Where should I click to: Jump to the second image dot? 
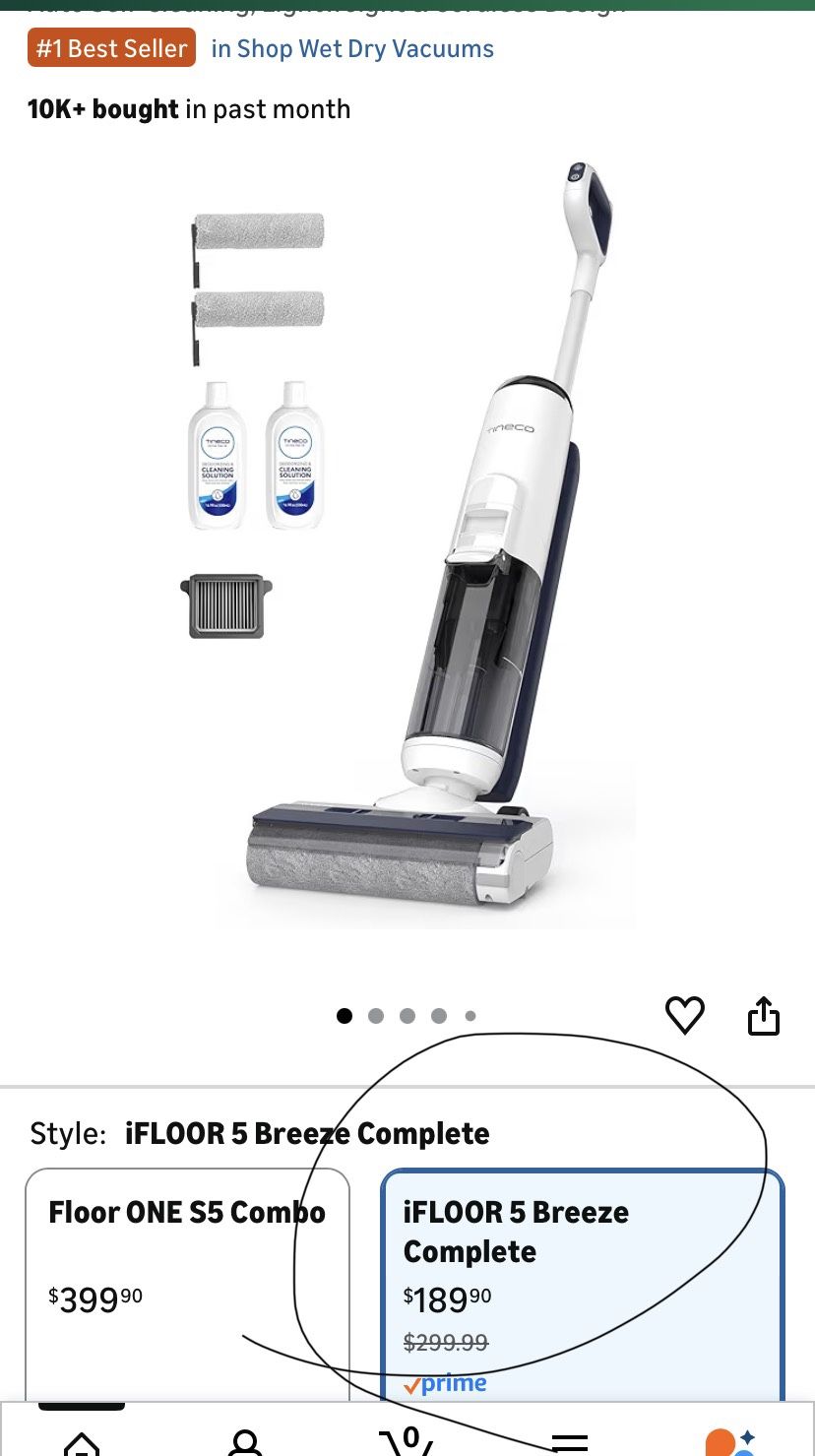tap(376, 1016)
